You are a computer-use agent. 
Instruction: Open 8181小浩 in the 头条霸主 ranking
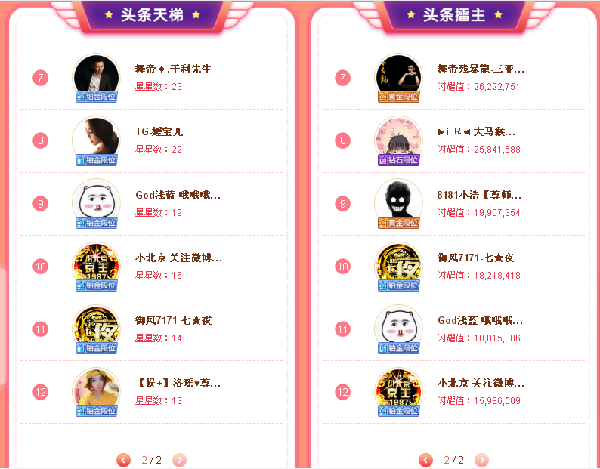pyautogui.click(x=481, y=194)
